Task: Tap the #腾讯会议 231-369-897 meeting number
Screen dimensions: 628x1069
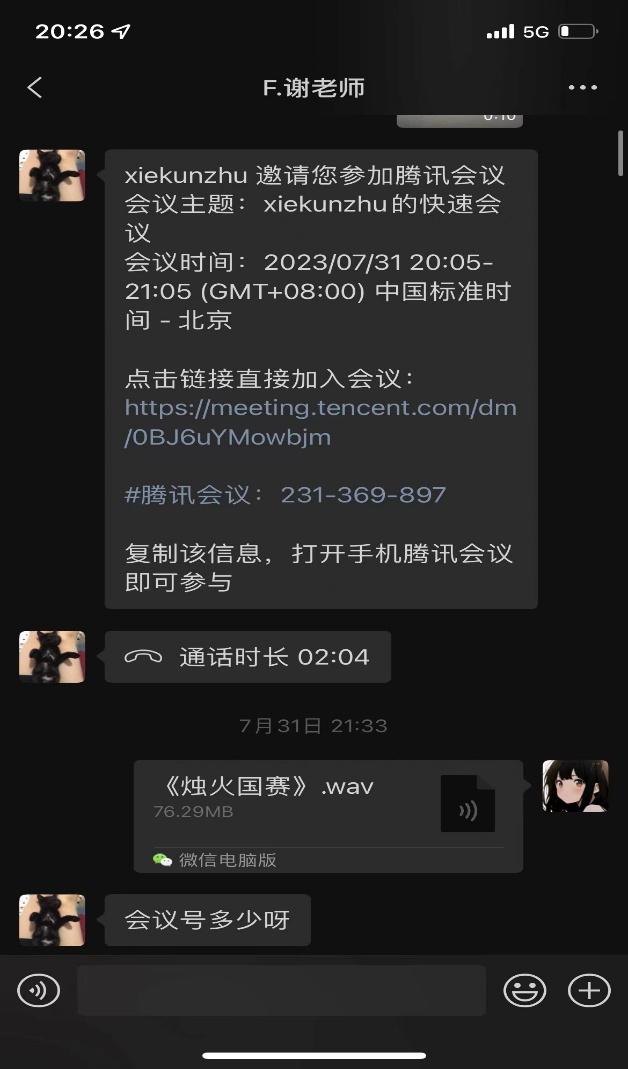Action: [x=285, y=495]
